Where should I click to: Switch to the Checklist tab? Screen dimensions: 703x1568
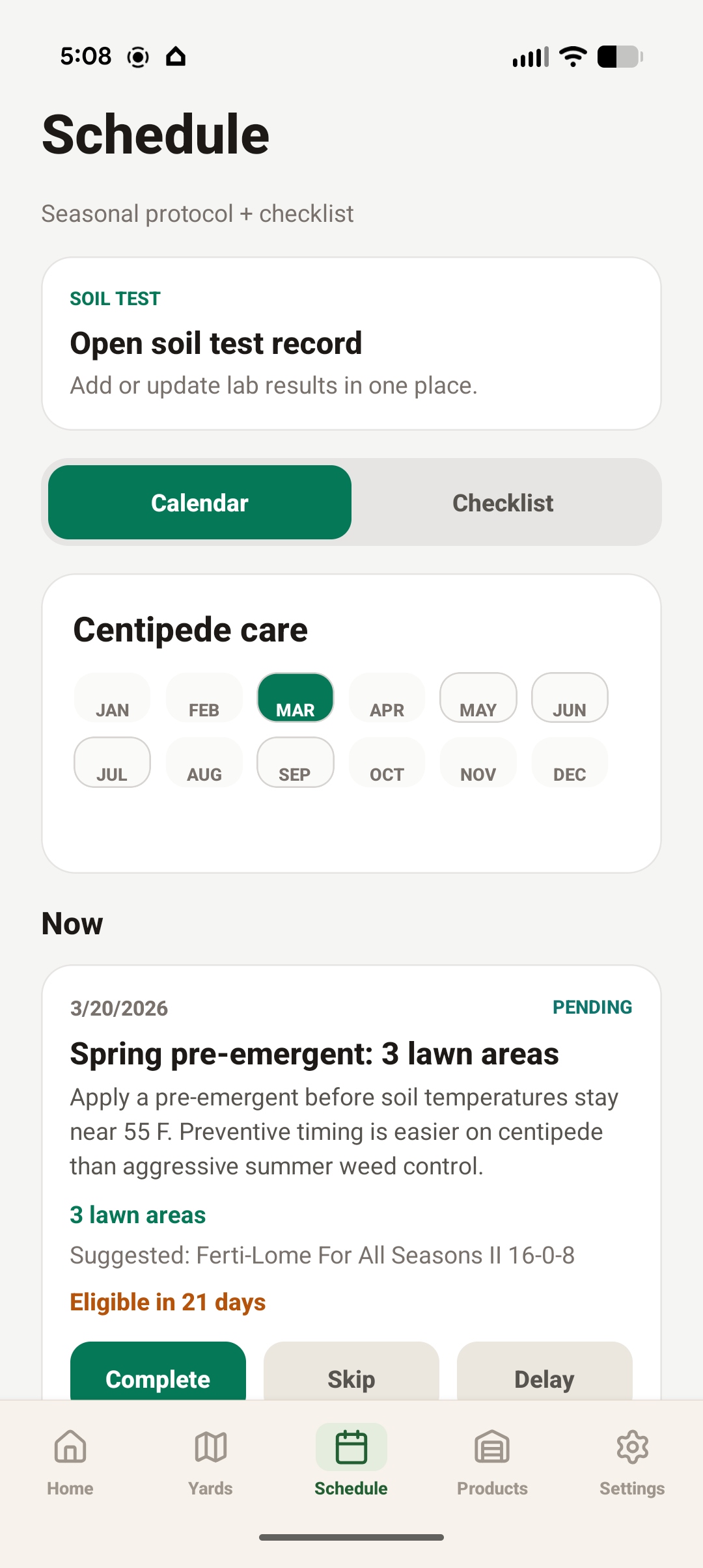coord(503,502)
